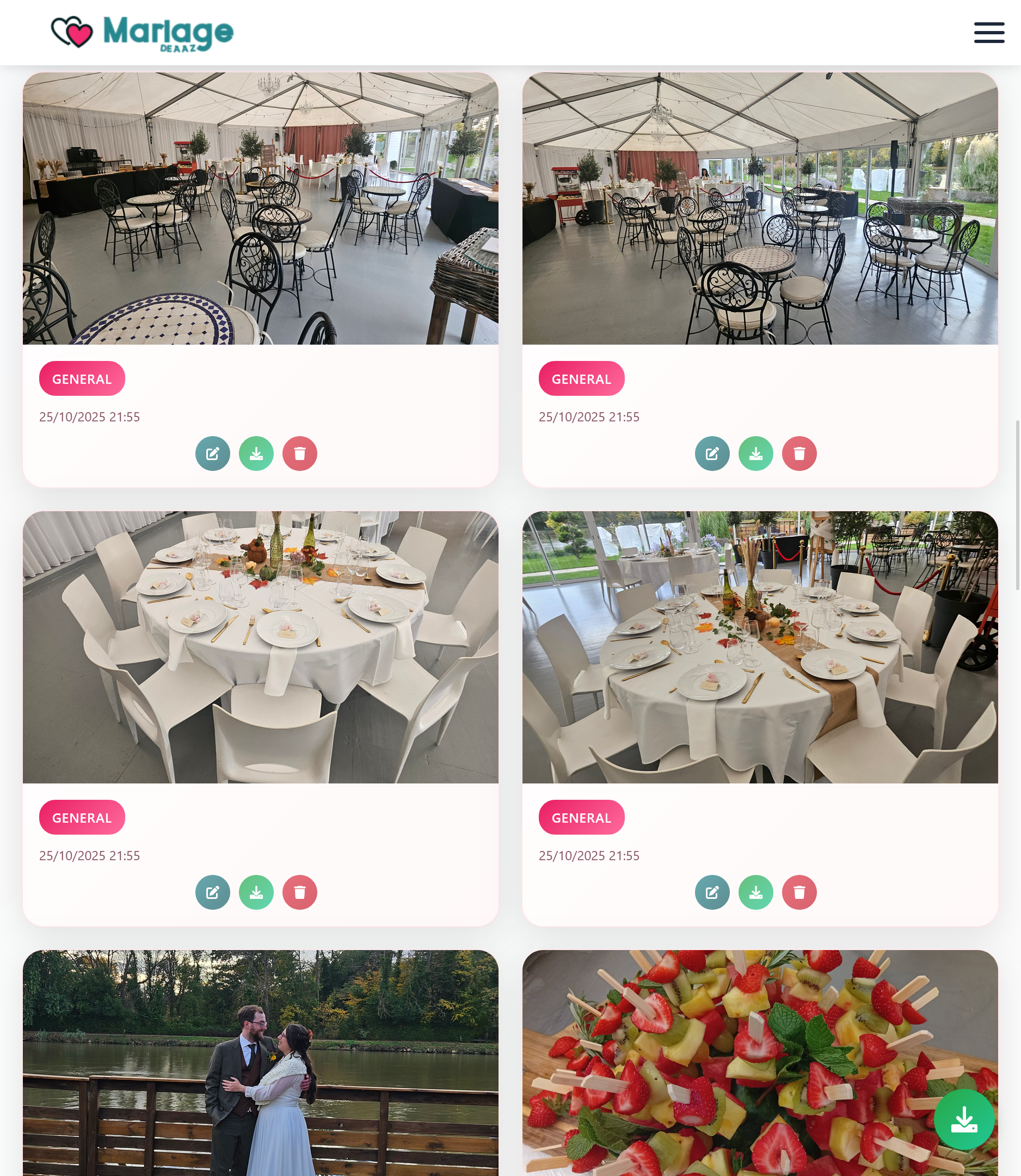This screenshot has width=1021, height=1176.
Task: Edit the dining table photo with garden view
Action: point(712,892)
